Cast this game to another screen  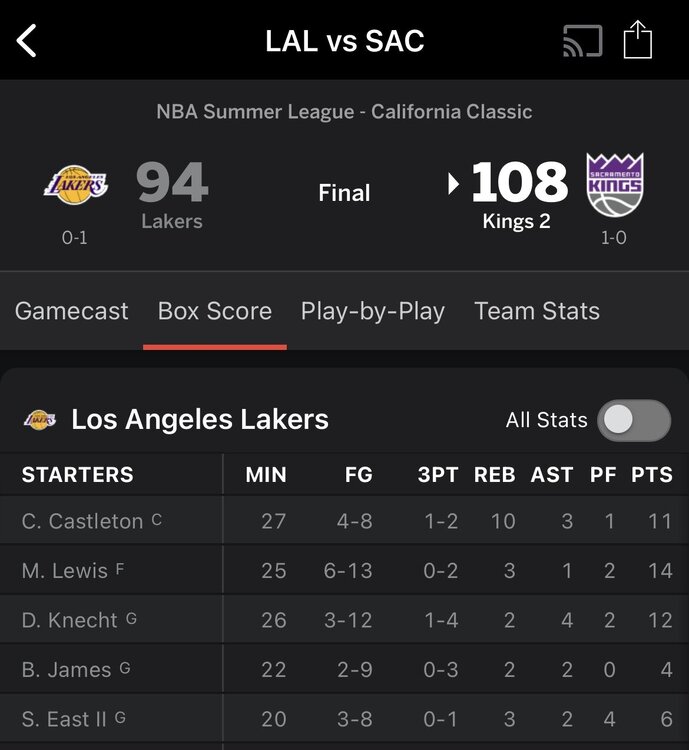tap(583, 41)
